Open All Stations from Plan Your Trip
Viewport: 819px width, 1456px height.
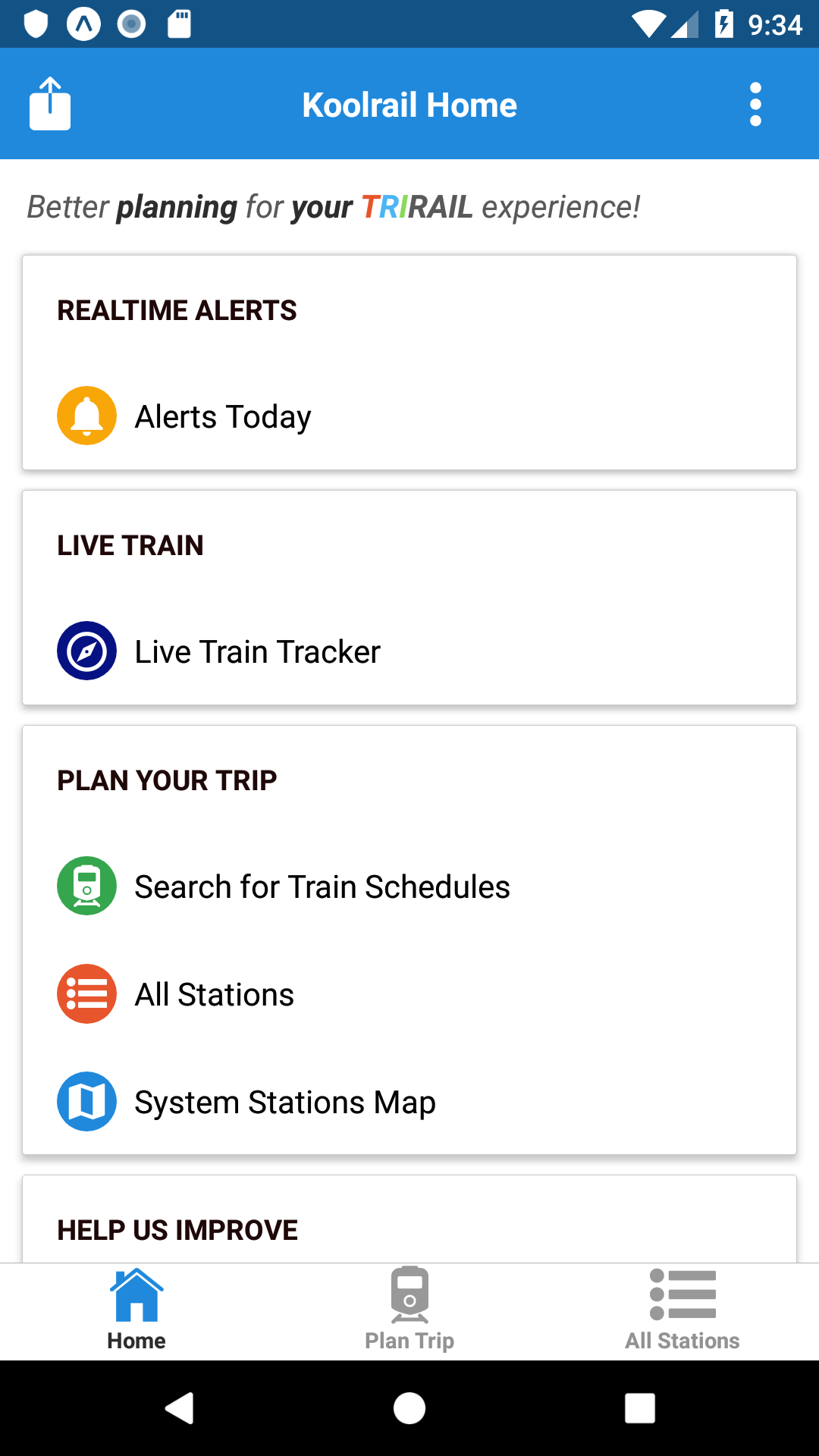[x=215, y=993]
